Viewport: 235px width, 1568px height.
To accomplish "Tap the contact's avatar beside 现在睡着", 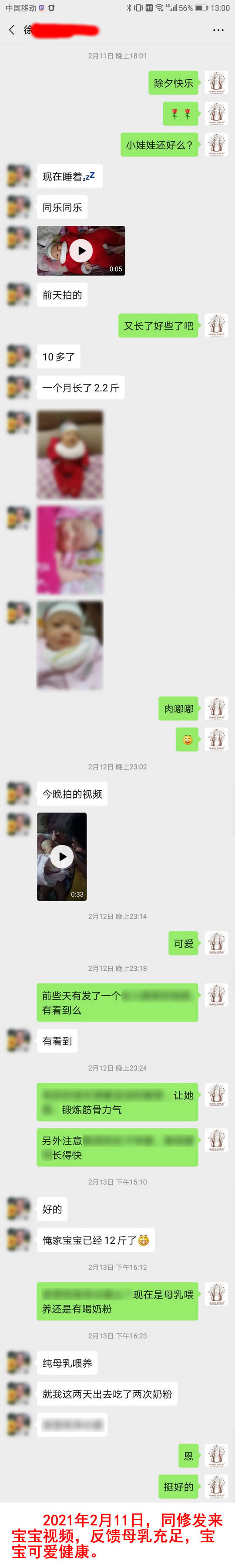I will [x=19, y=176].
